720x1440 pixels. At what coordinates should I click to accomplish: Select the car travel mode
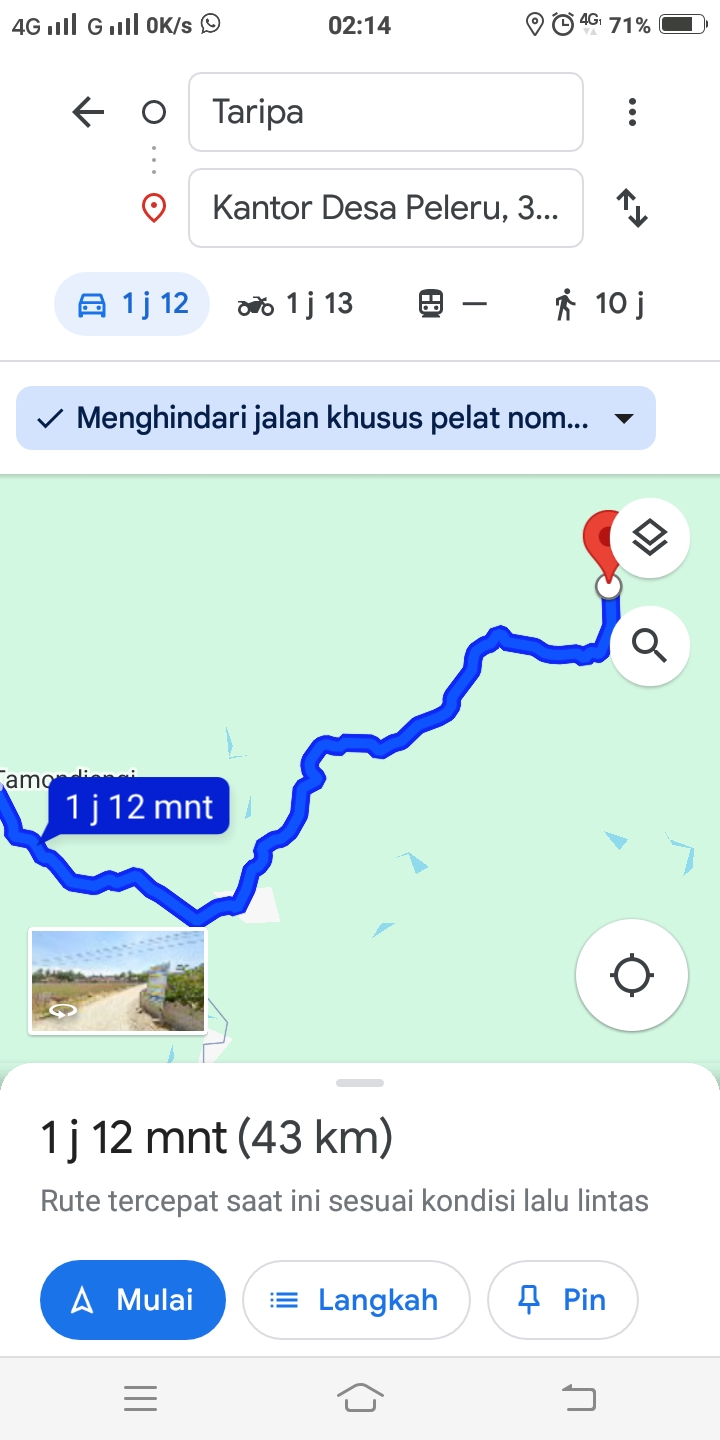(132, 304)
